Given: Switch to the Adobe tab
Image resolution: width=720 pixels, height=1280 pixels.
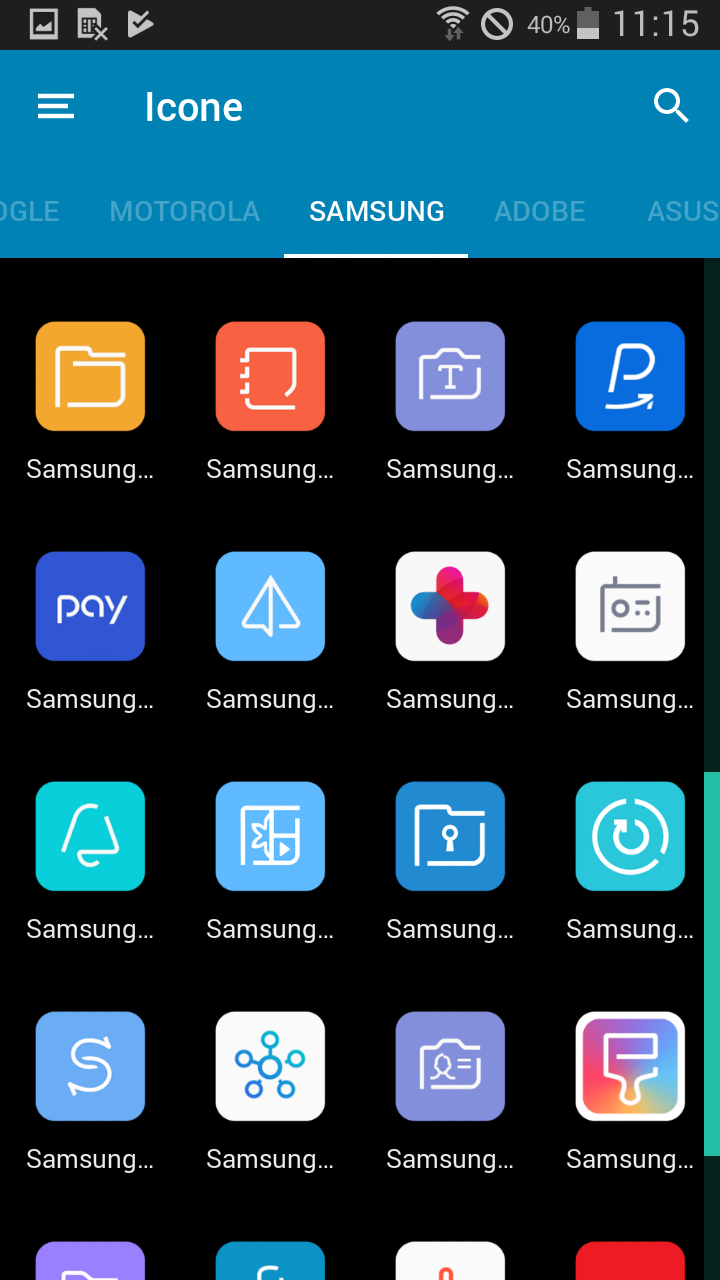Looking at the screenshot, I should tap(540, 211).
